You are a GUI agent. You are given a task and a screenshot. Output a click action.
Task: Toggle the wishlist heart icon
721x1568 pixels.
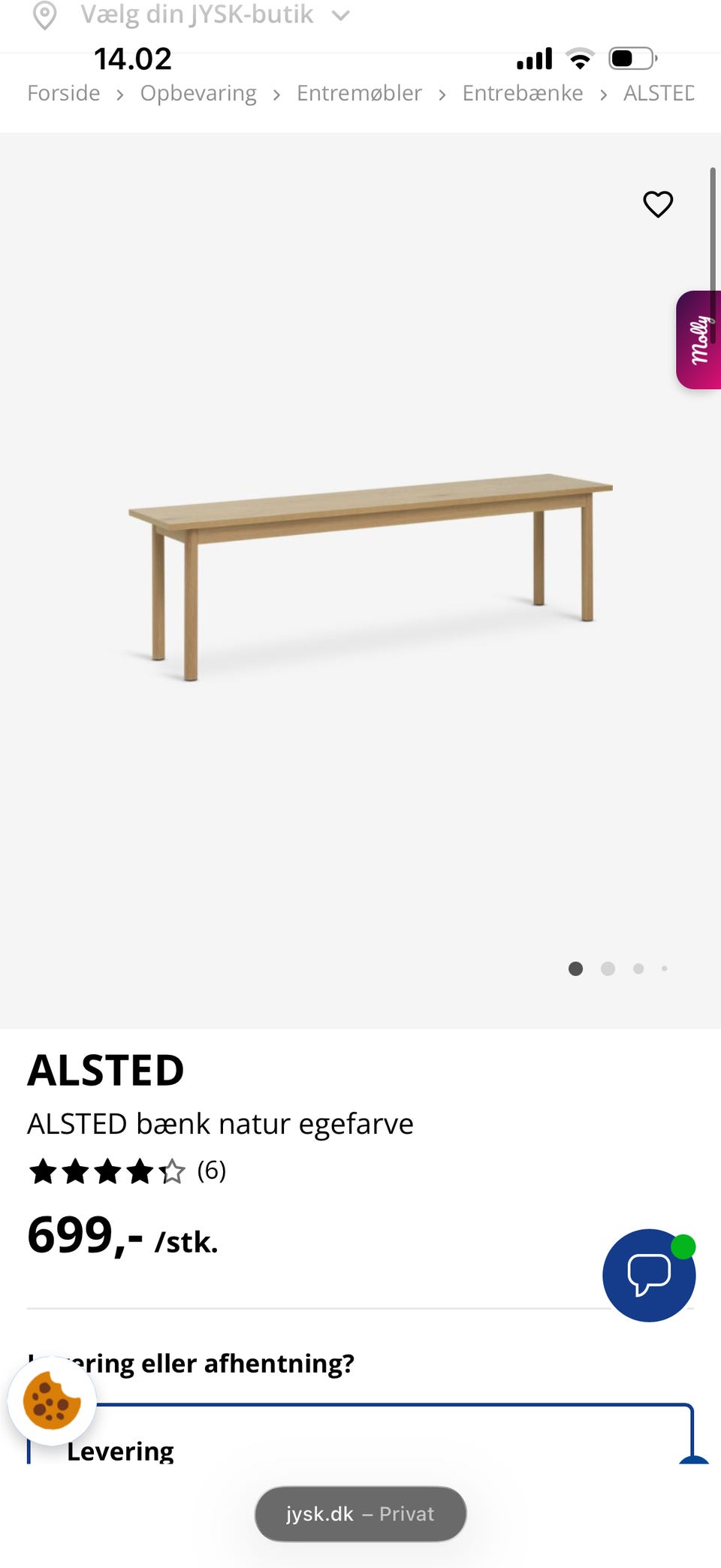pos(658,204)
